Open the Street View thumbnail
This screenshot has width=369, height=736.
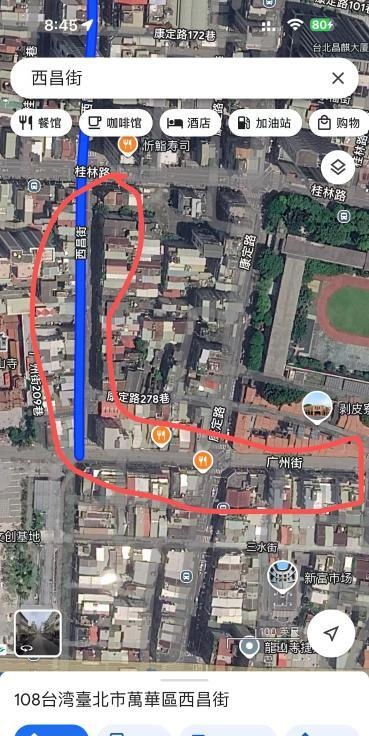click(38, 633)
